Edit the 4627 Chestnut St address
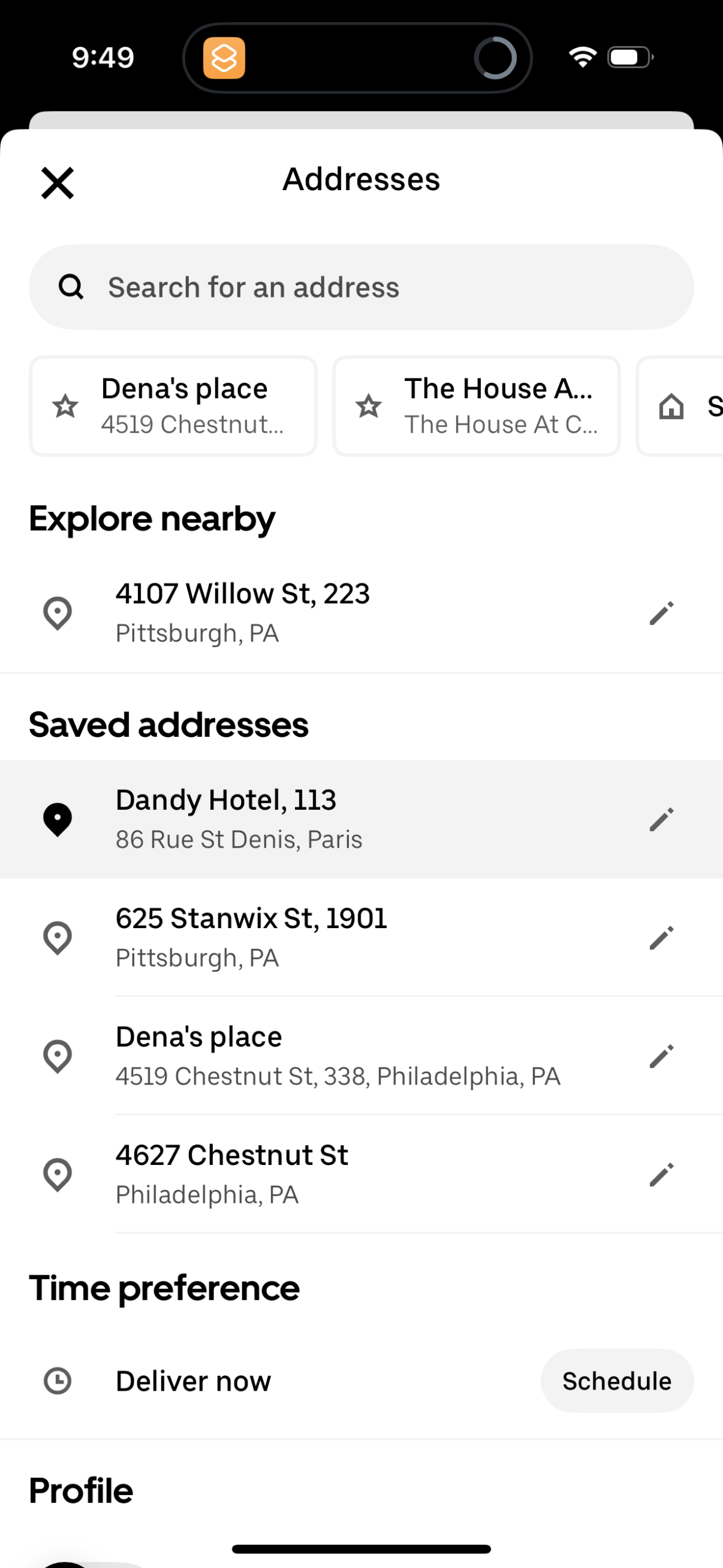 [661, 1173]
